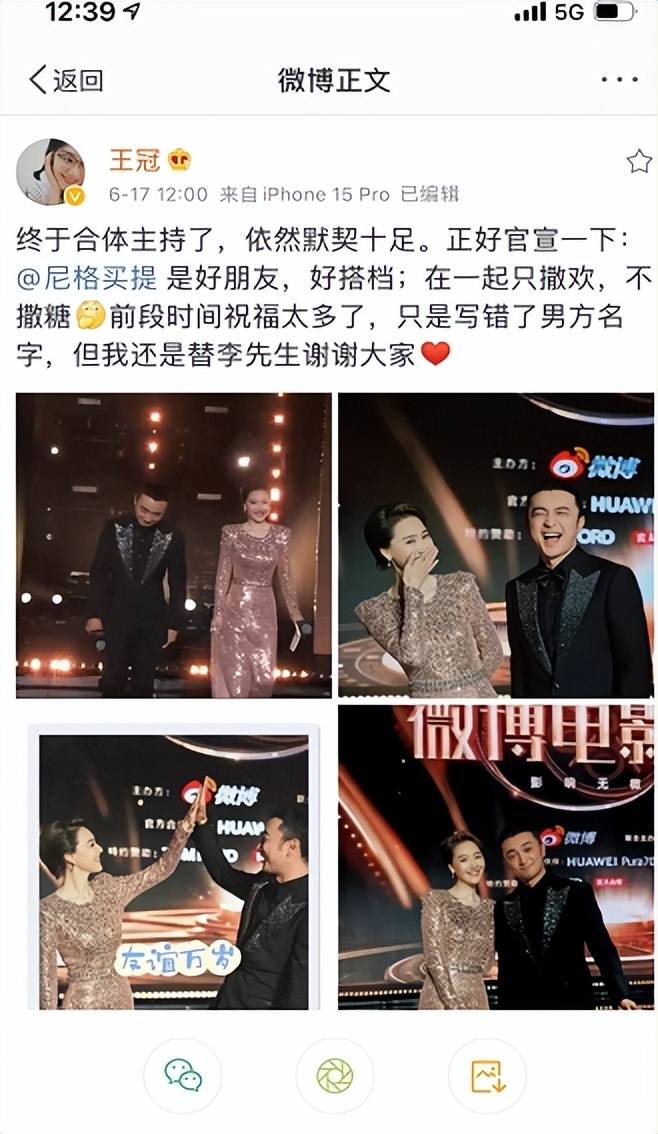Save the post as an image

487,1076
